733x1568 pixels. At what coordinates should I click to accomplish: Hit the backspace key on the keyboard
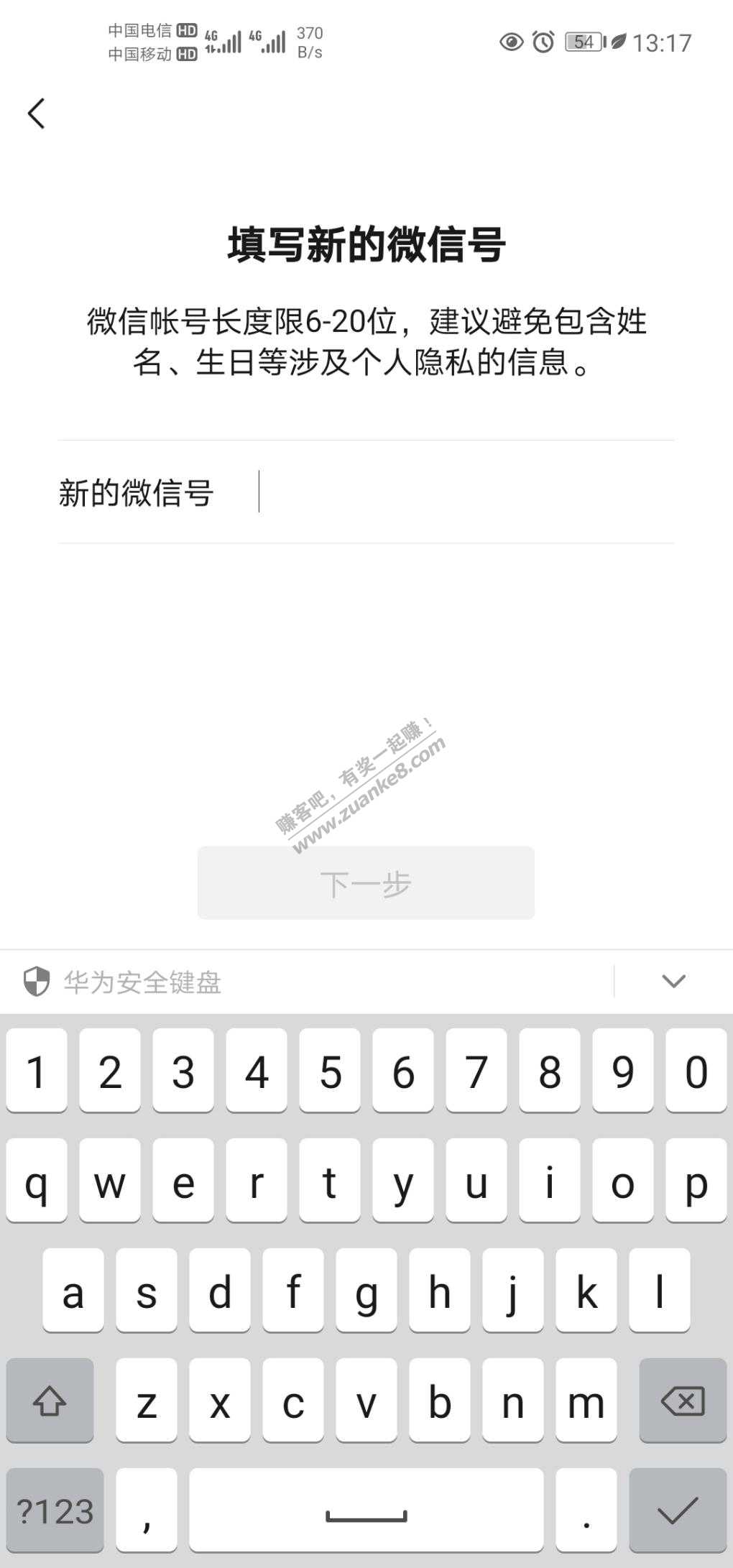pos(682,1401)
